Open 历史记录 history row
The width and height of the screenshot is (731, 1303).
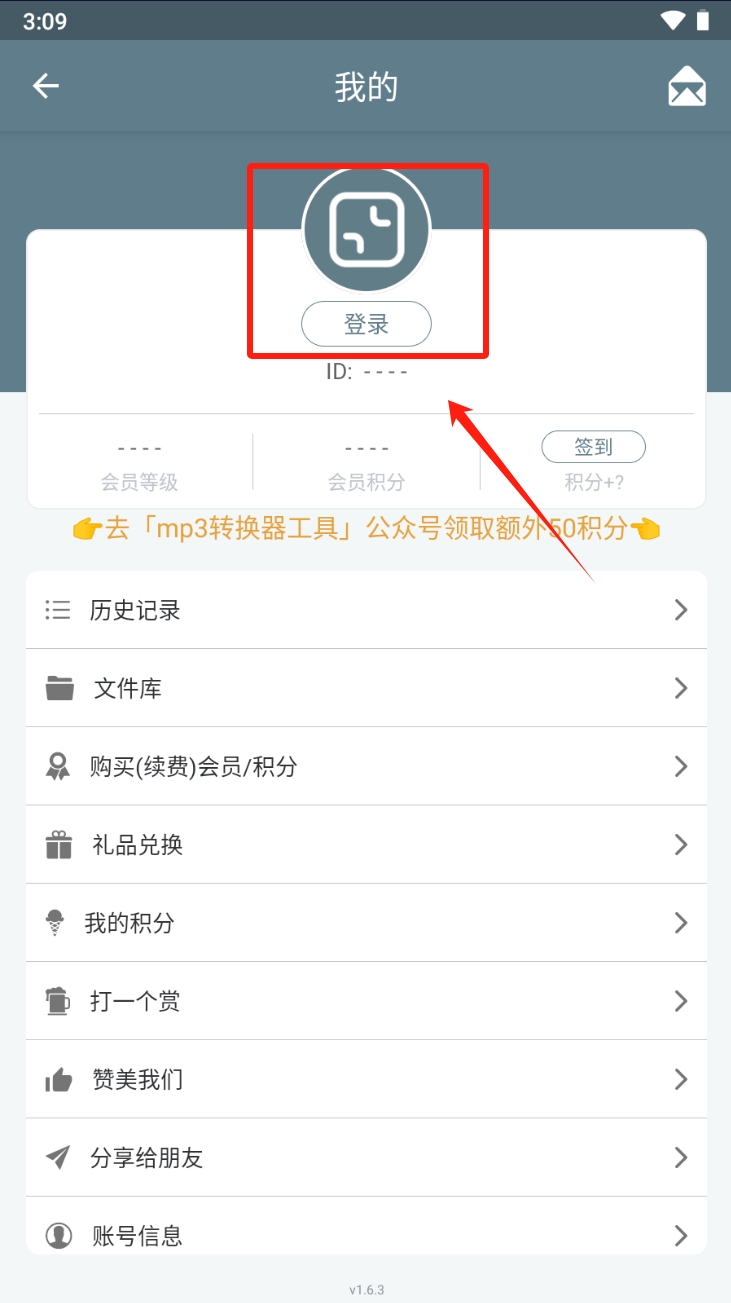pyautogui.click(x=366, y=610)
